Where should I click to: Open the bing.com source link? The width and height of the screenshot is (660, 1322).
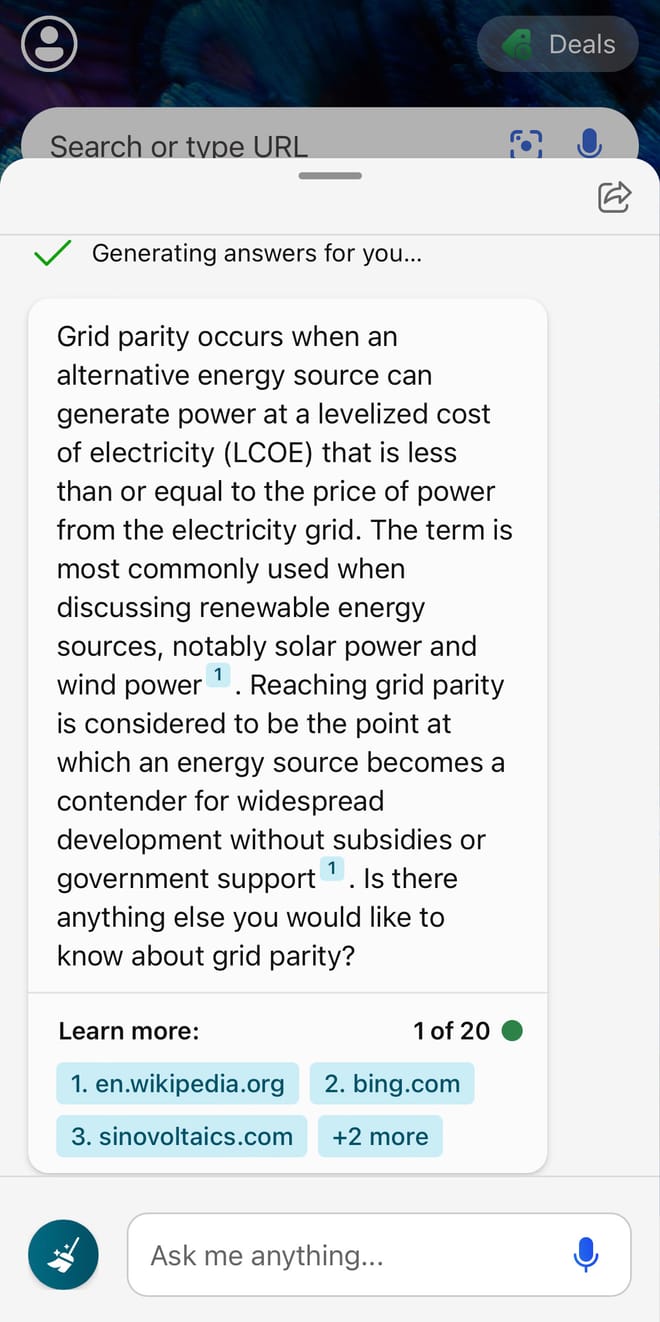pos(392,1084)
